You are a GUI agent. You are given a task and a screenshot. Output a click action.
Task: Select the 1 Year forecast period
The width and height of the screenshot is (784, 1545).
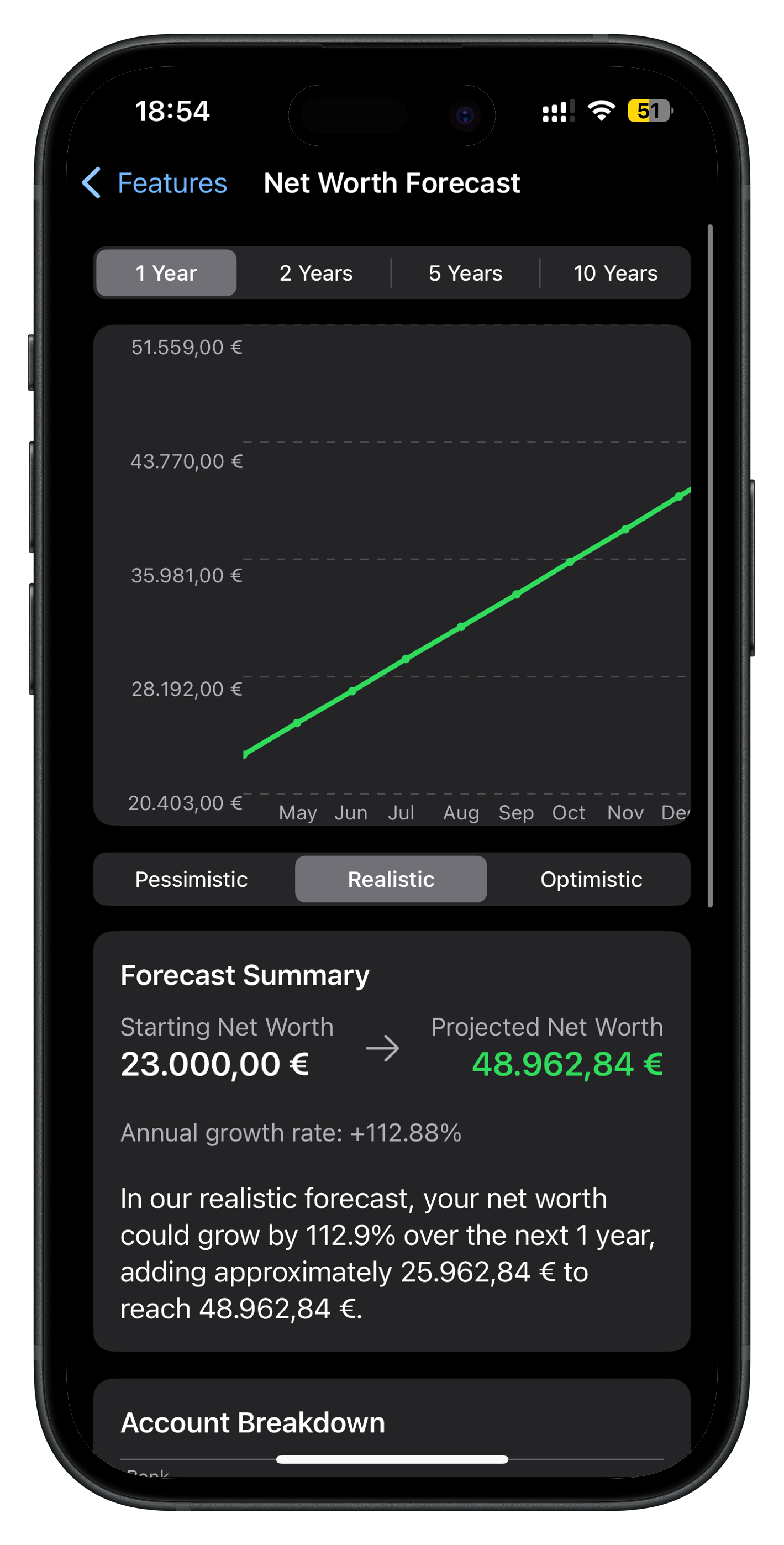(x=166, y=273)
